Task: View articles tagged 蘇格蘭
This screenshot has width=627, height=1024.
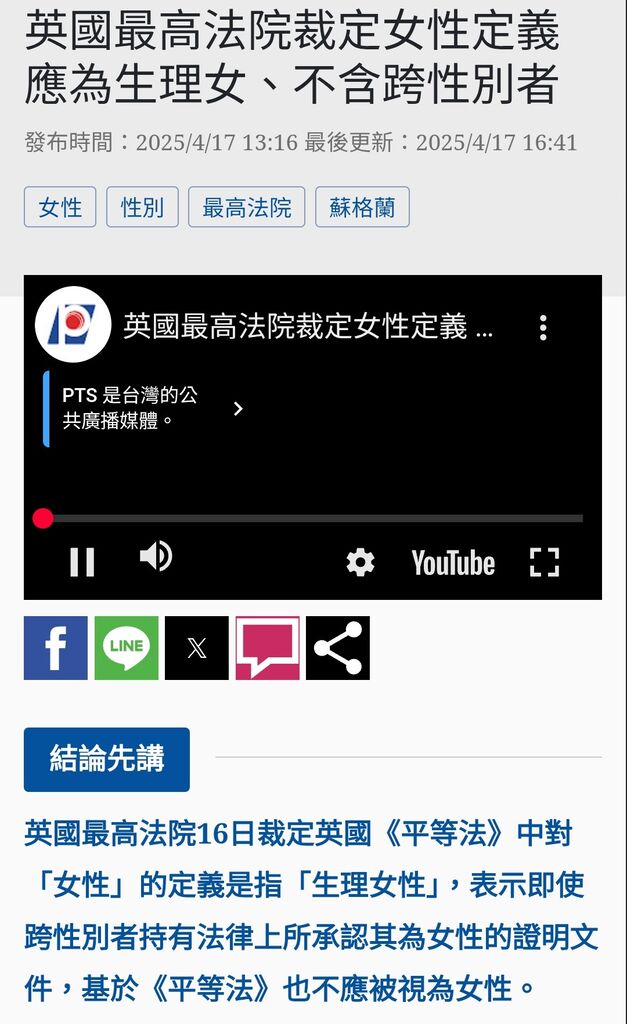Action: tap(362, 208)
